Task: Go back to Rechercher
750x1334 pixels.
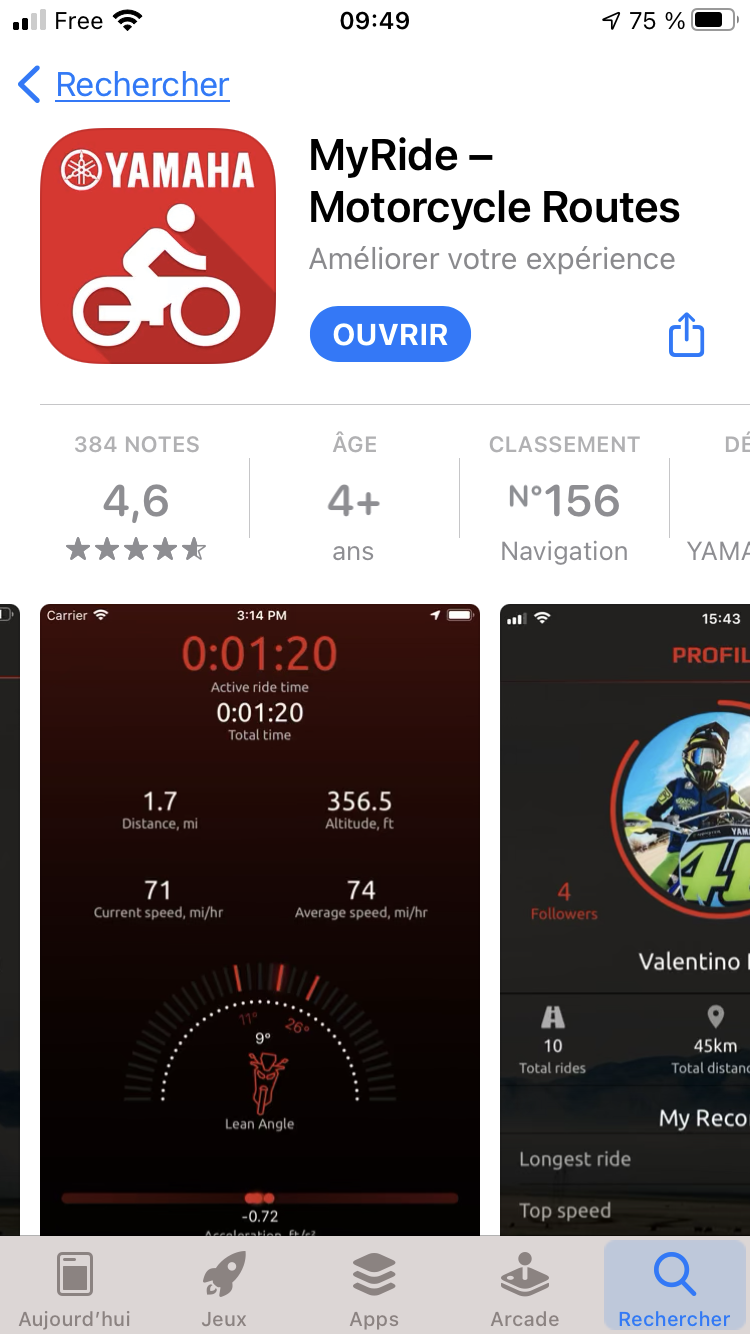Action: 125,85
